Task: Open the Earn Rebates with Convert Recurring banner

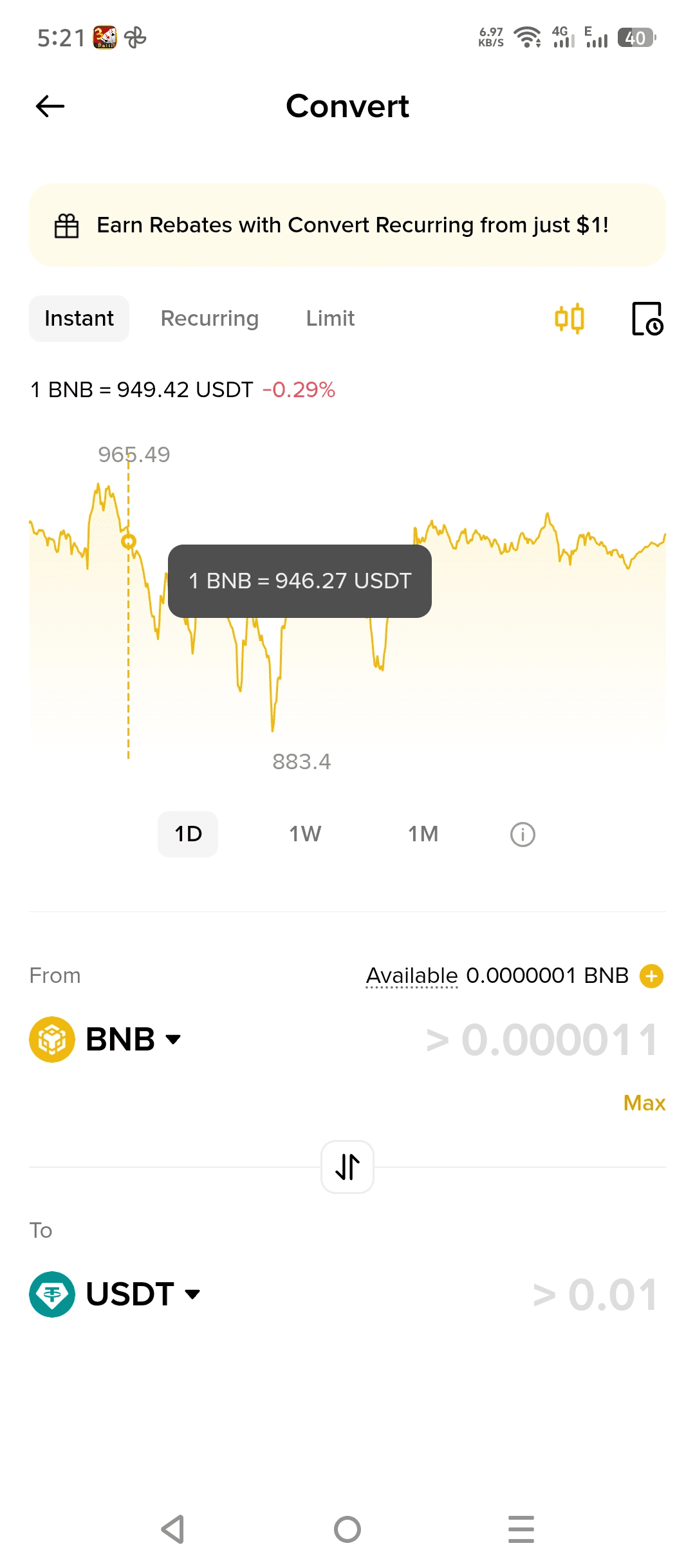Action: (x=347, y=225)
